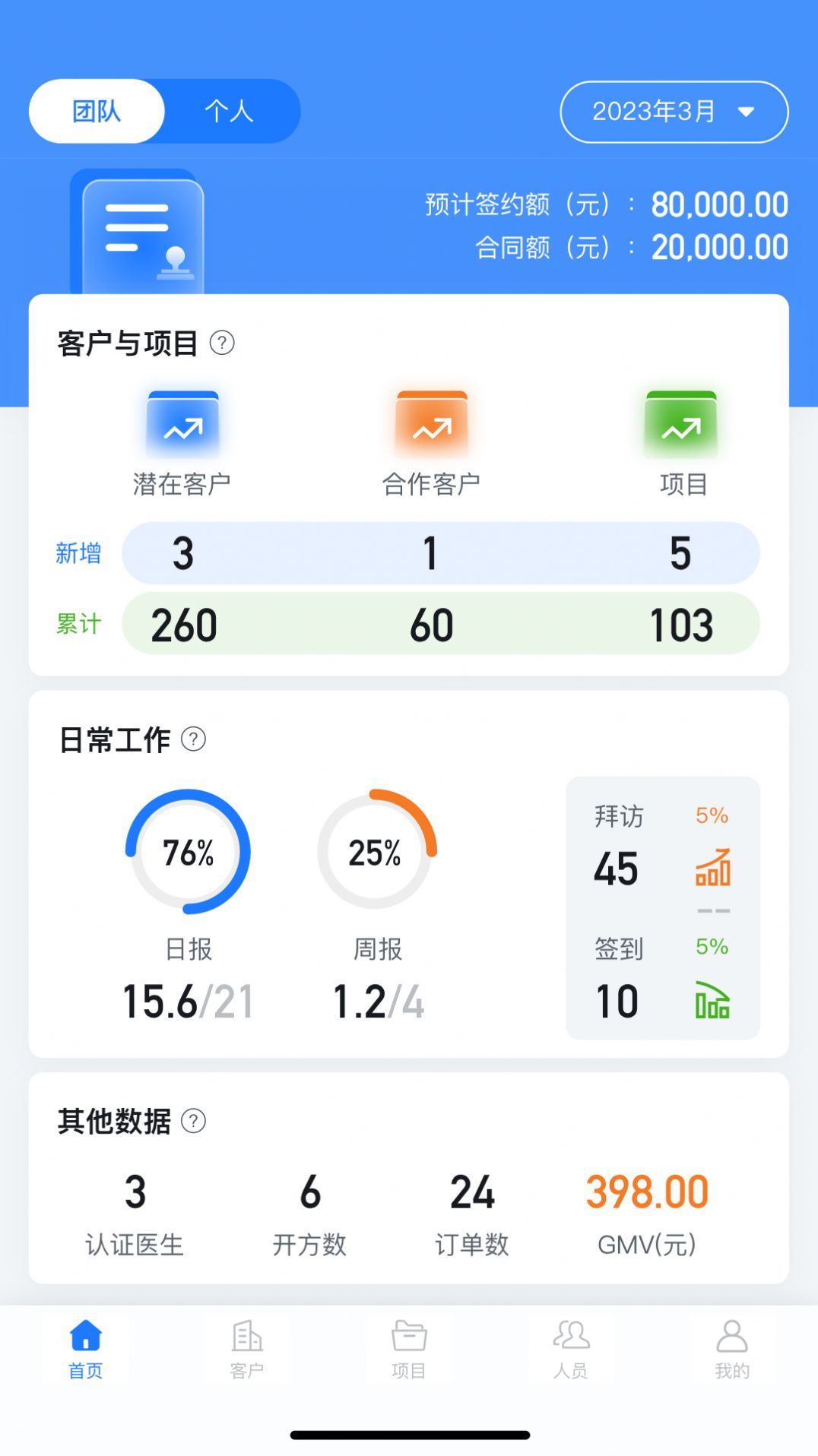Click the 76% 日报 progress ring
Image resolution: width=818 pixels, height=1456 pixels.
click(x=187, y=853)
